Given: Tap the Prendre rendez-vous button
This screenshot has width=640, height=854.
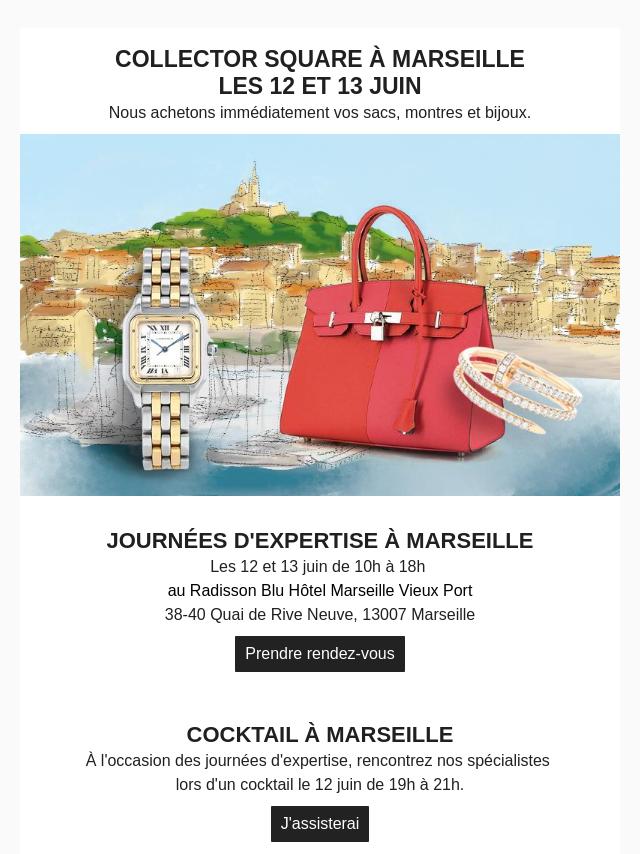Looking at the screenshot, I should point(320,654).
